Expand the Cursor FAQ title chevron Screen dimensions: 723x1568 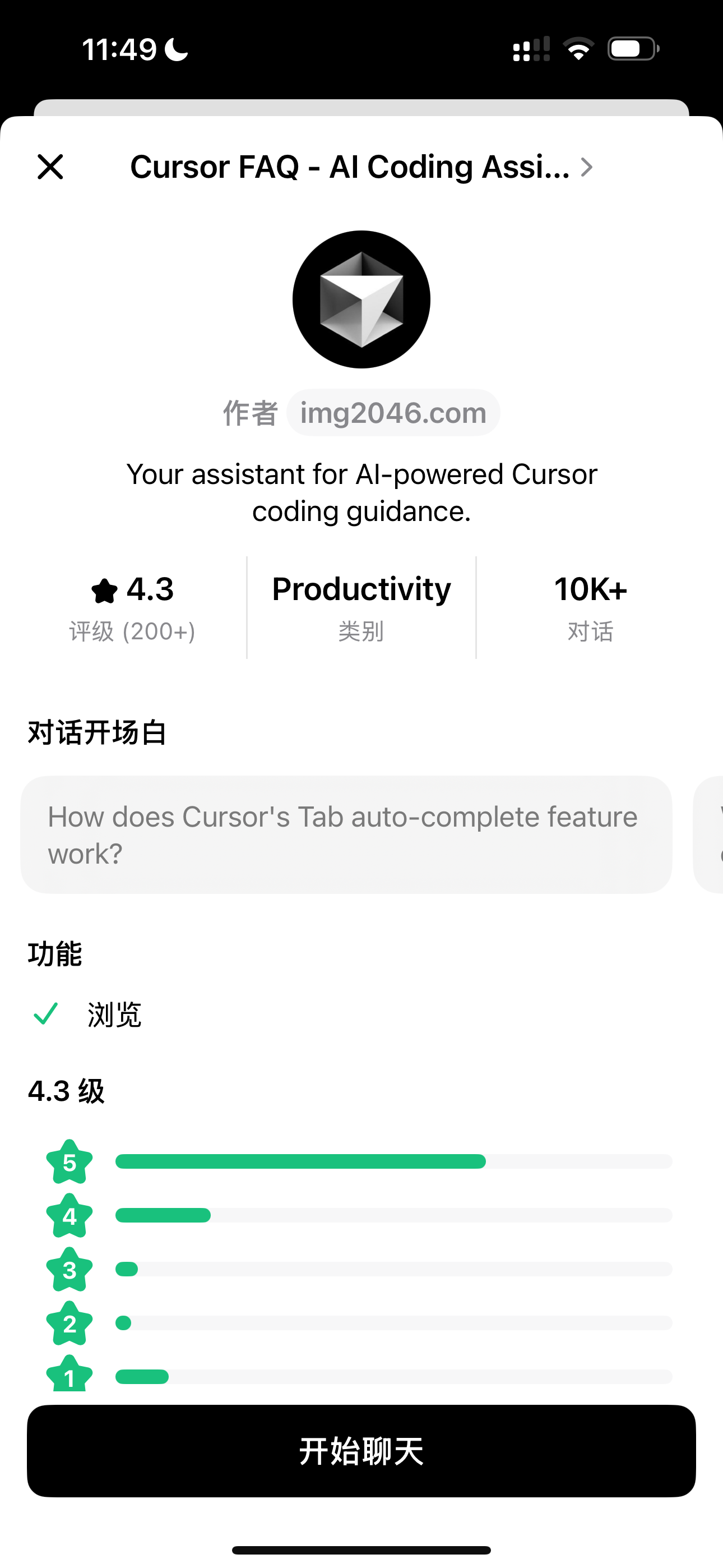(x=587, y=167)
